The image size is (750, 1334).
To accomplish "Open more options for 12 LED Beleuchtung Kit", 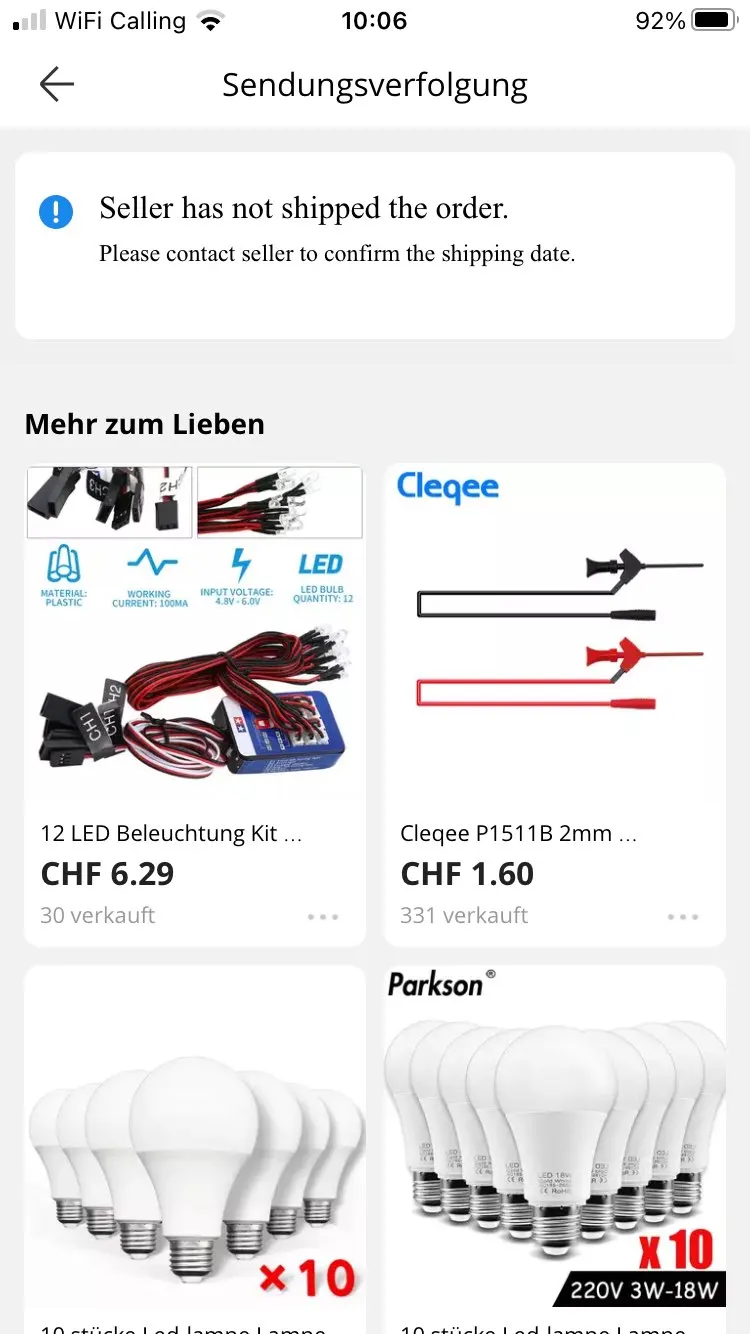I will (323, 916).
